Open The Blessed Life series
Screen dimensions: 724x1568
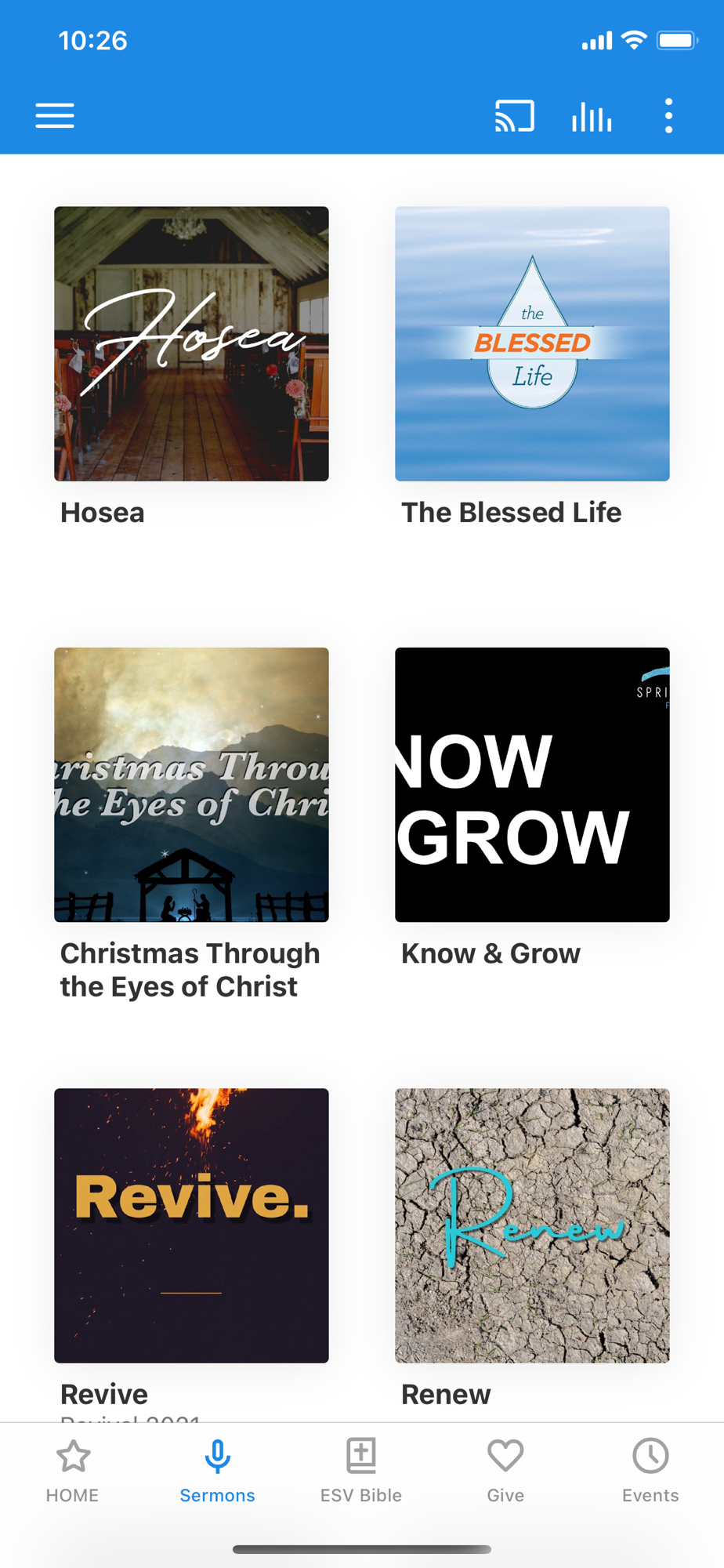(532, 343)
